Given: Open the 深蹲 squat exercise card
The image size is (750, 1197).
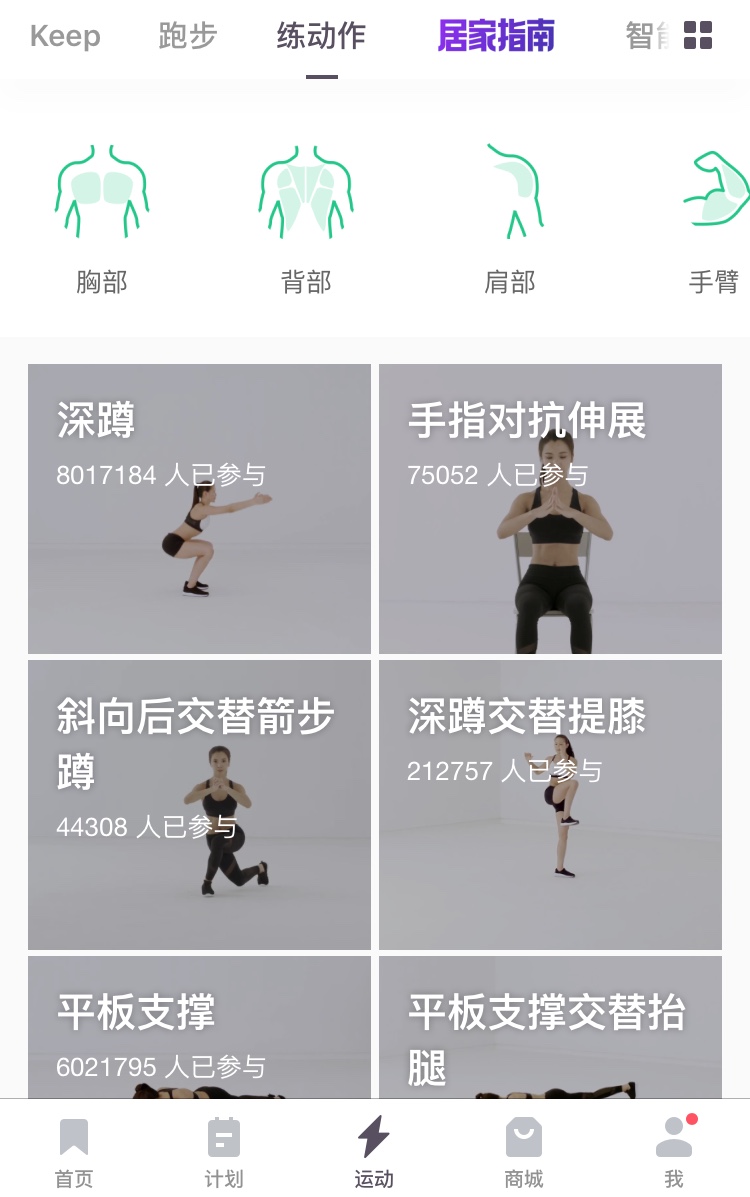Looking at the screenshot, I should coord(199,508).
